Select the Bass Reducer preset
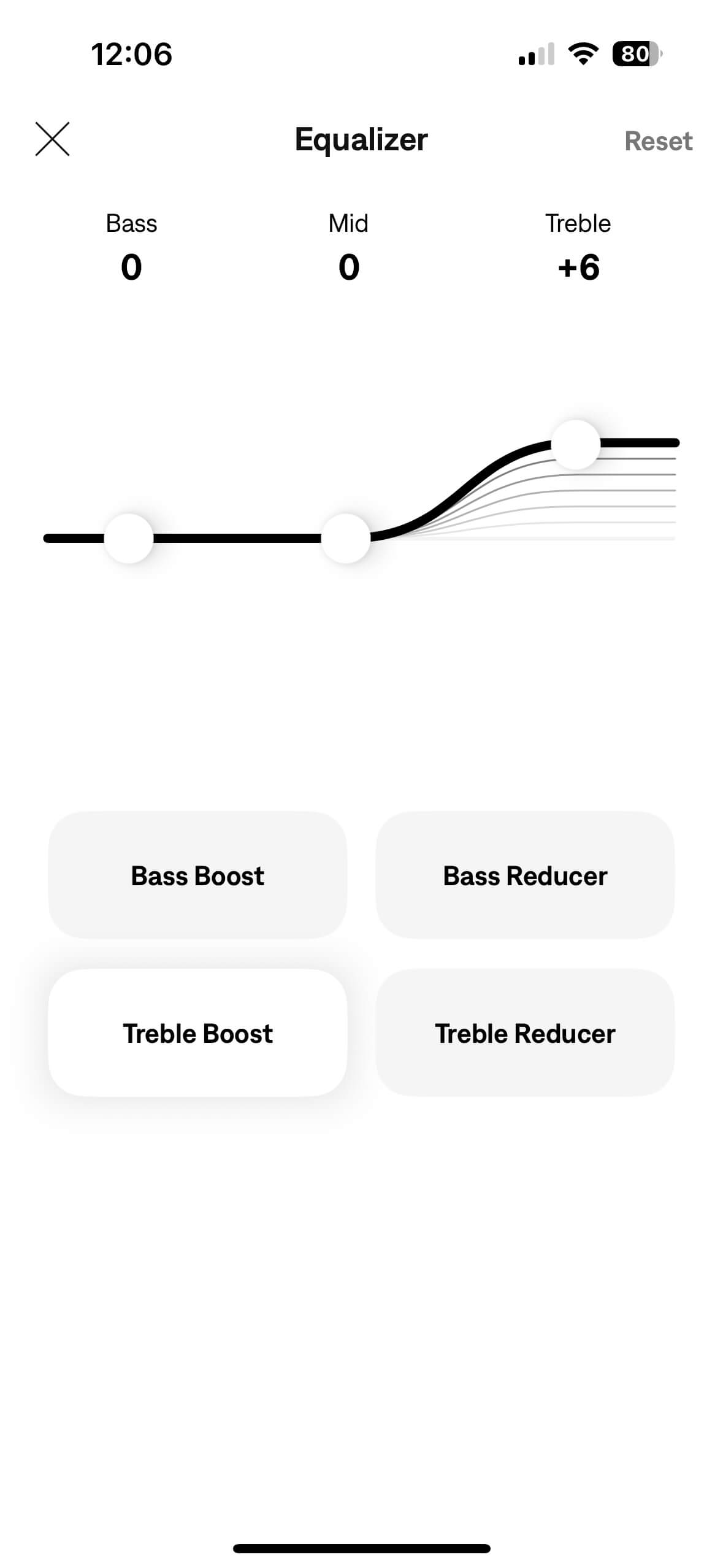The height and width of the screenshot is (1568, 723). pyautogui.click(x=525, y=875)
